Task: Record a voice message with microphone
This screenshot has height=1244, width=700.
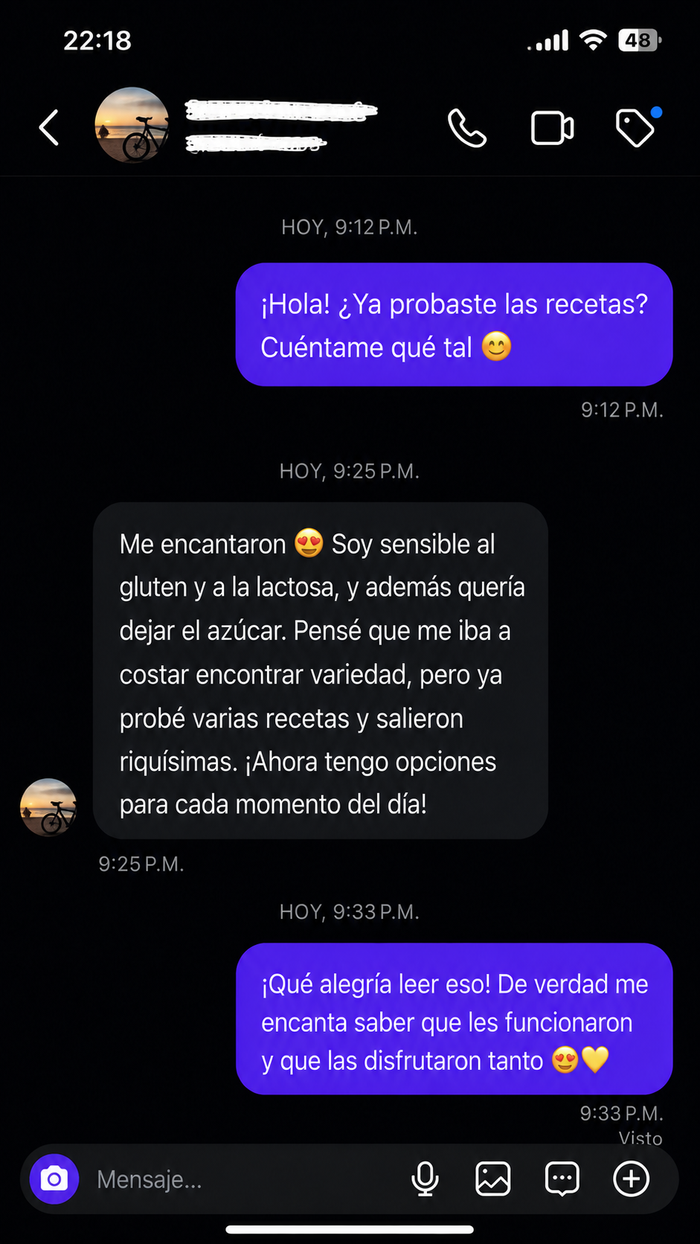Action: tap(425, 1179)
